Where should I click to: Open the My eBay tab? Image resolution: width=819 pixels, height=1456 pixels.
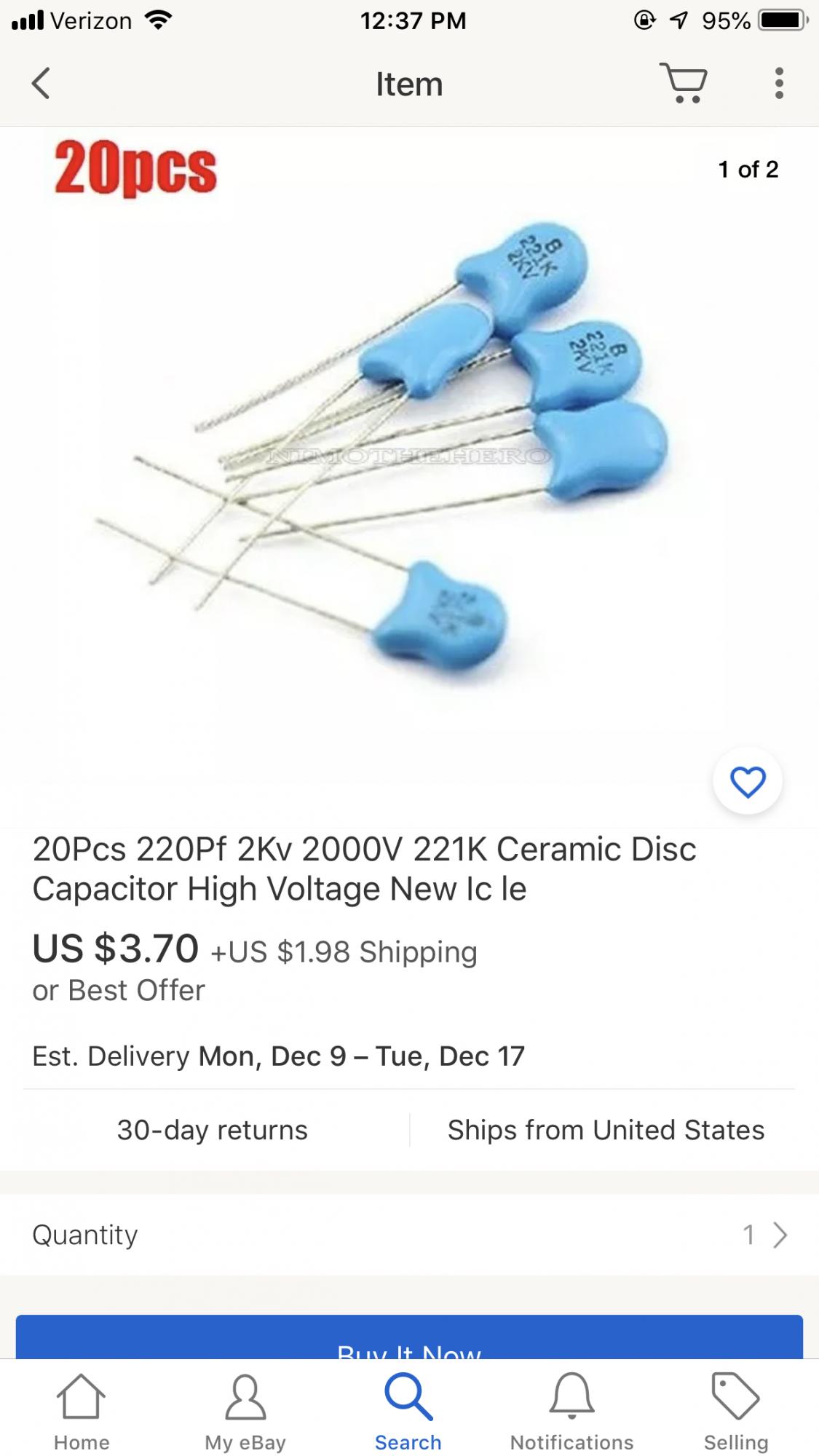[x=245, y=1412]
